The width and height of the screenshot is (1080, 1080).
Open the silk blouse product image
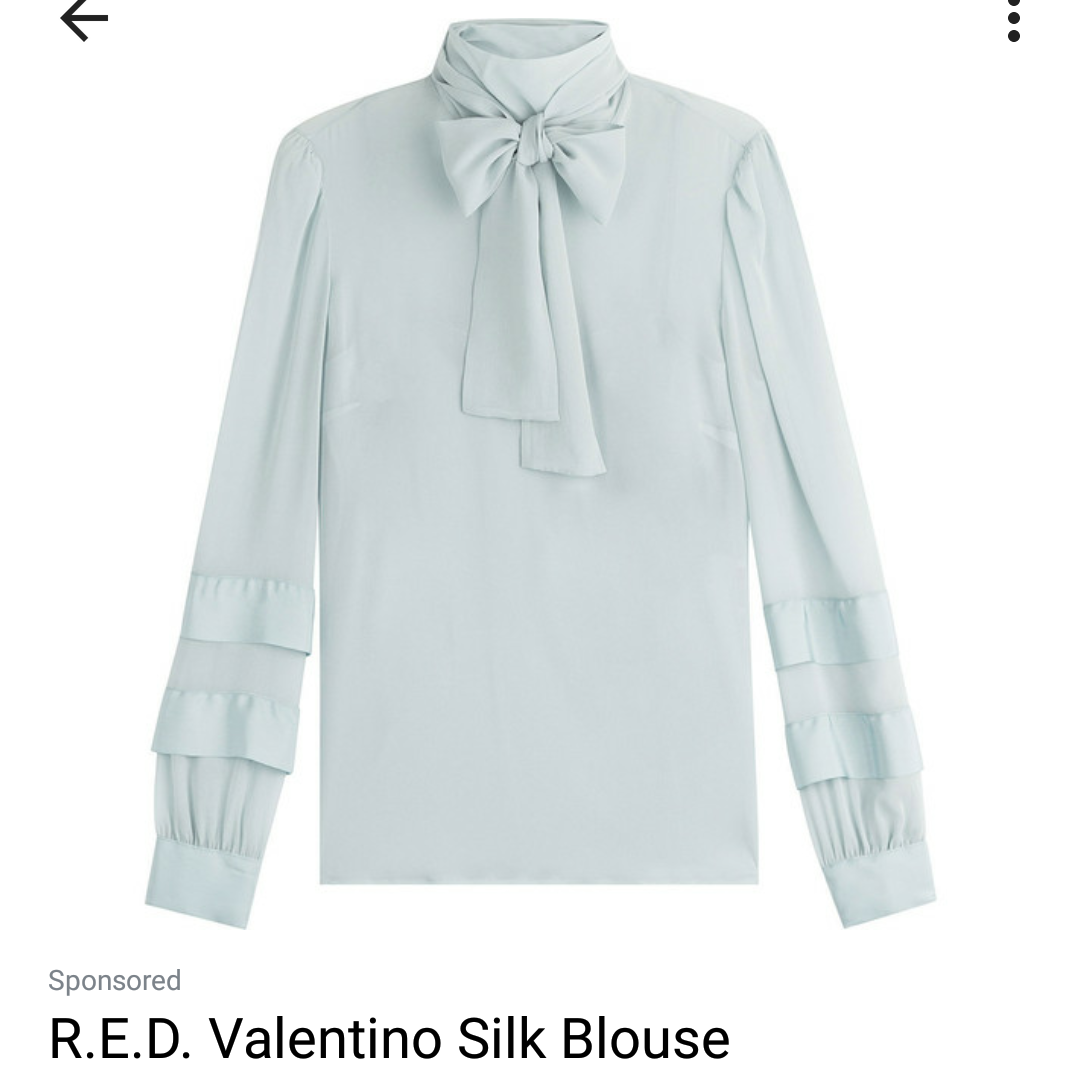[x=540, y=480]
